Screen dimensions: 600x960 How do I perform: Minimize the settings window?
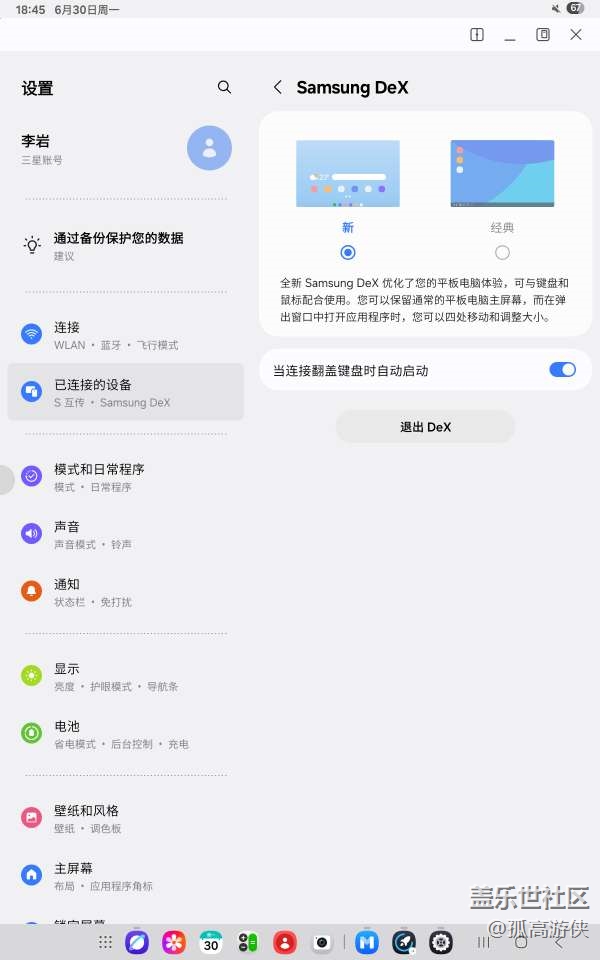coord(510,35)
